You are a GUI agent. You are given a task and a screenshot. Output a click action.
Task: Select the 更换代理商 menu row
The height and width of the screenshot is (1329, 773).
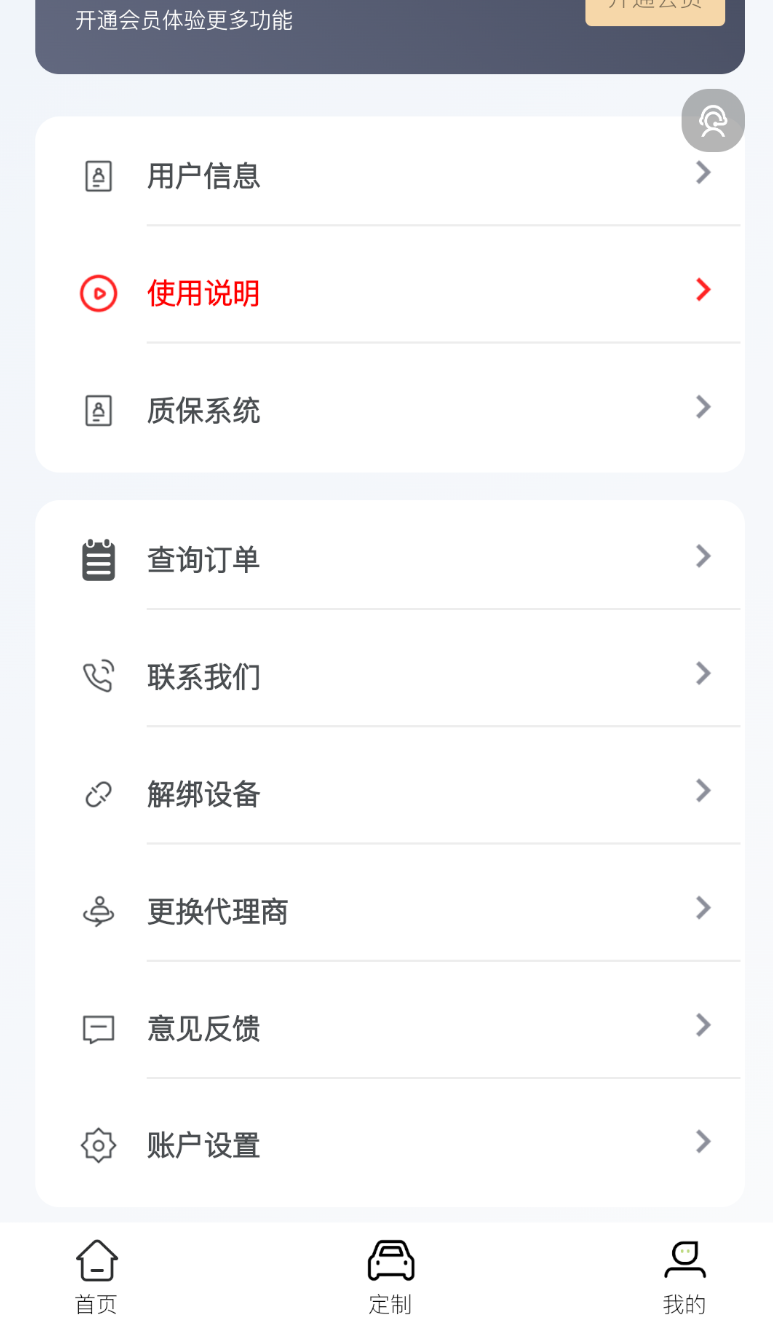[x=390, y=910]
